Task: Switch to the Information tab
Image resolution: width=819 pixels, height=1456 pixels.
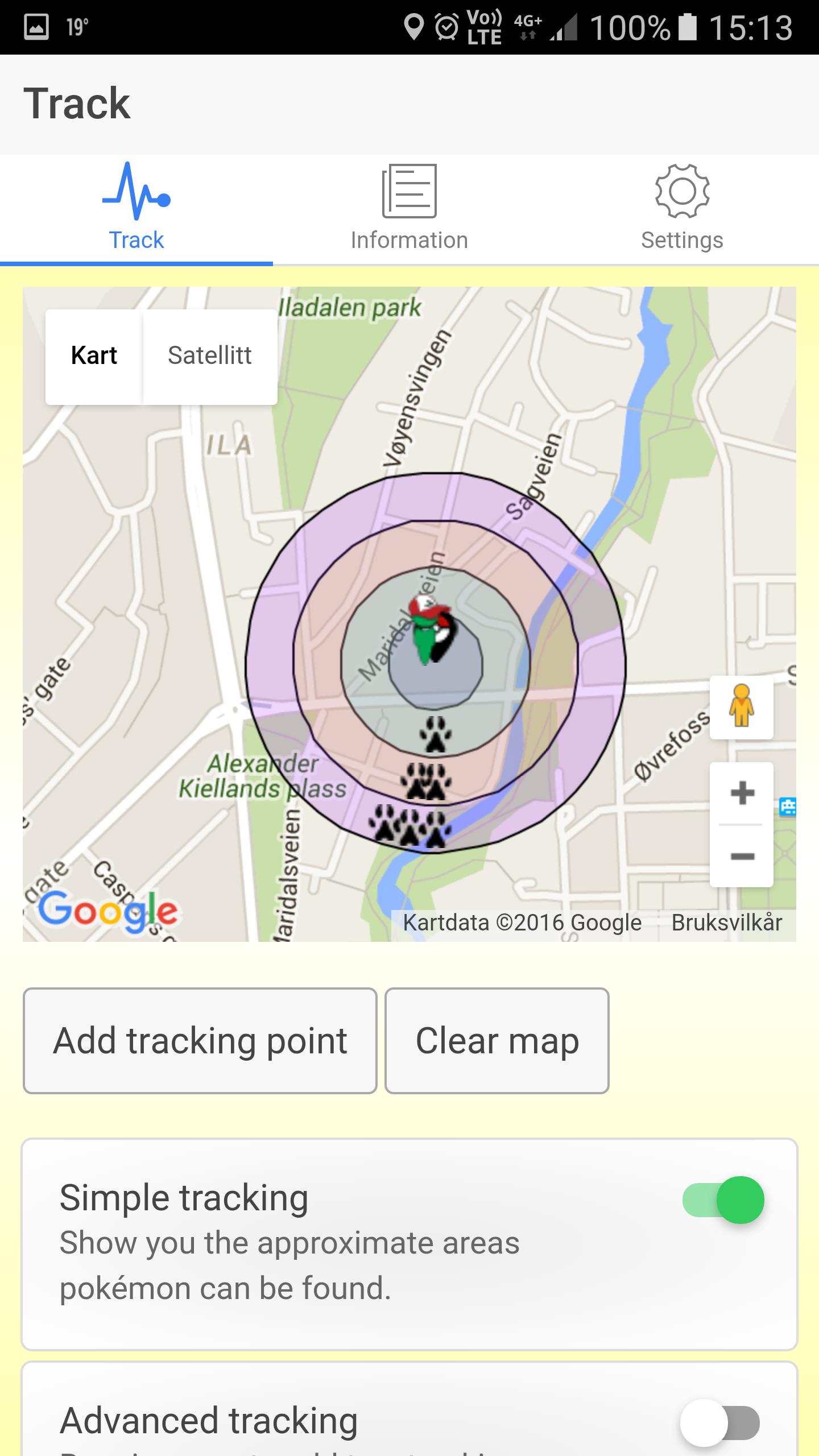Action: pyautogui.click(x=409, y=208)
